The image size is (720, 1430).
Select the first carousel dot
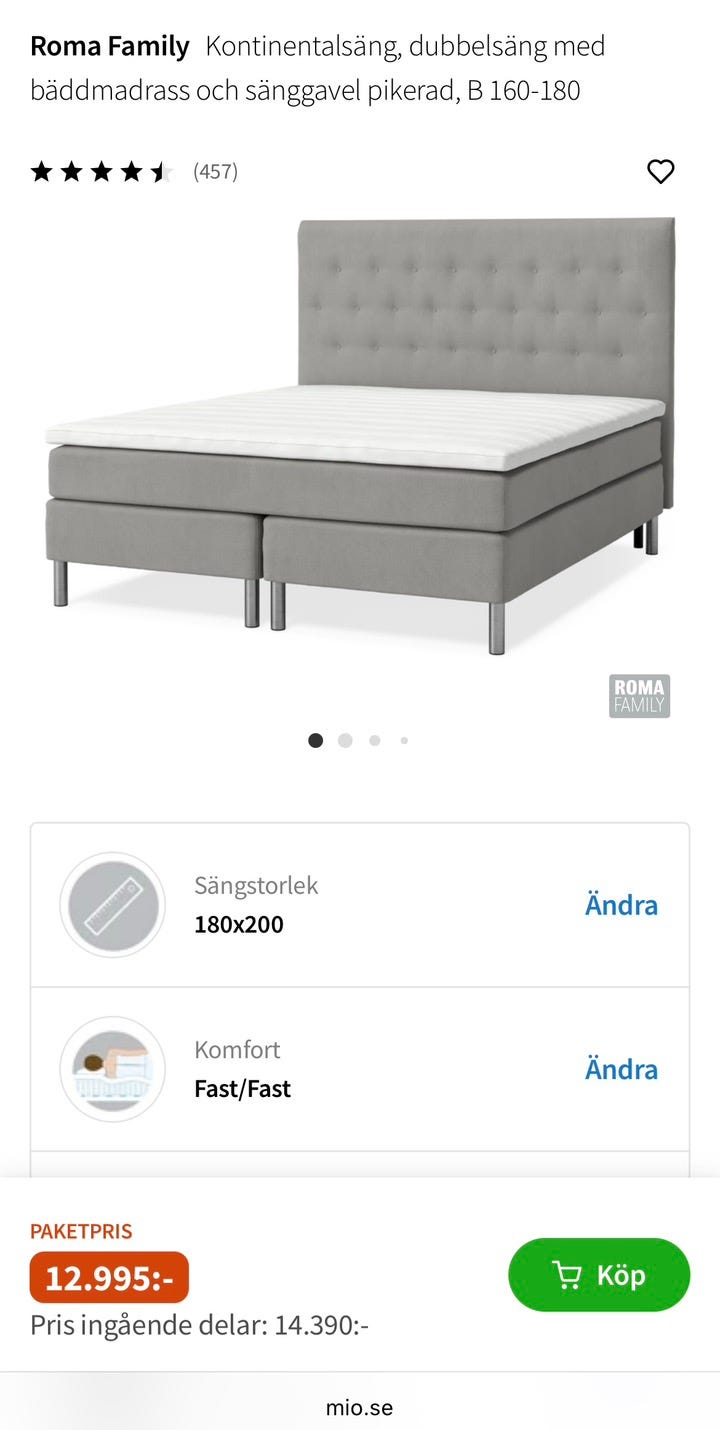point(316,740)
